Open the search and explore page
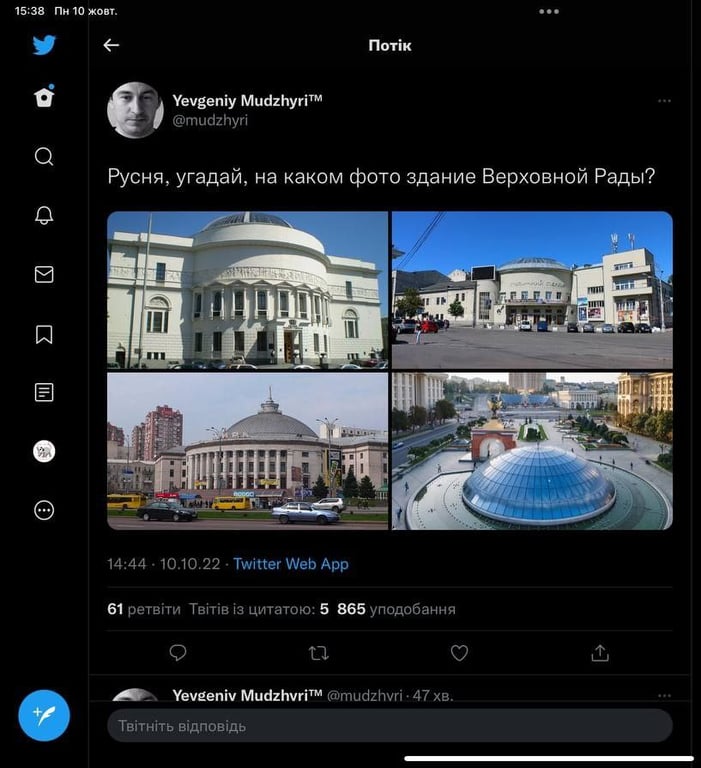This screenshot has height=768, width=701. pyautogui.click(x=44, y=156)
